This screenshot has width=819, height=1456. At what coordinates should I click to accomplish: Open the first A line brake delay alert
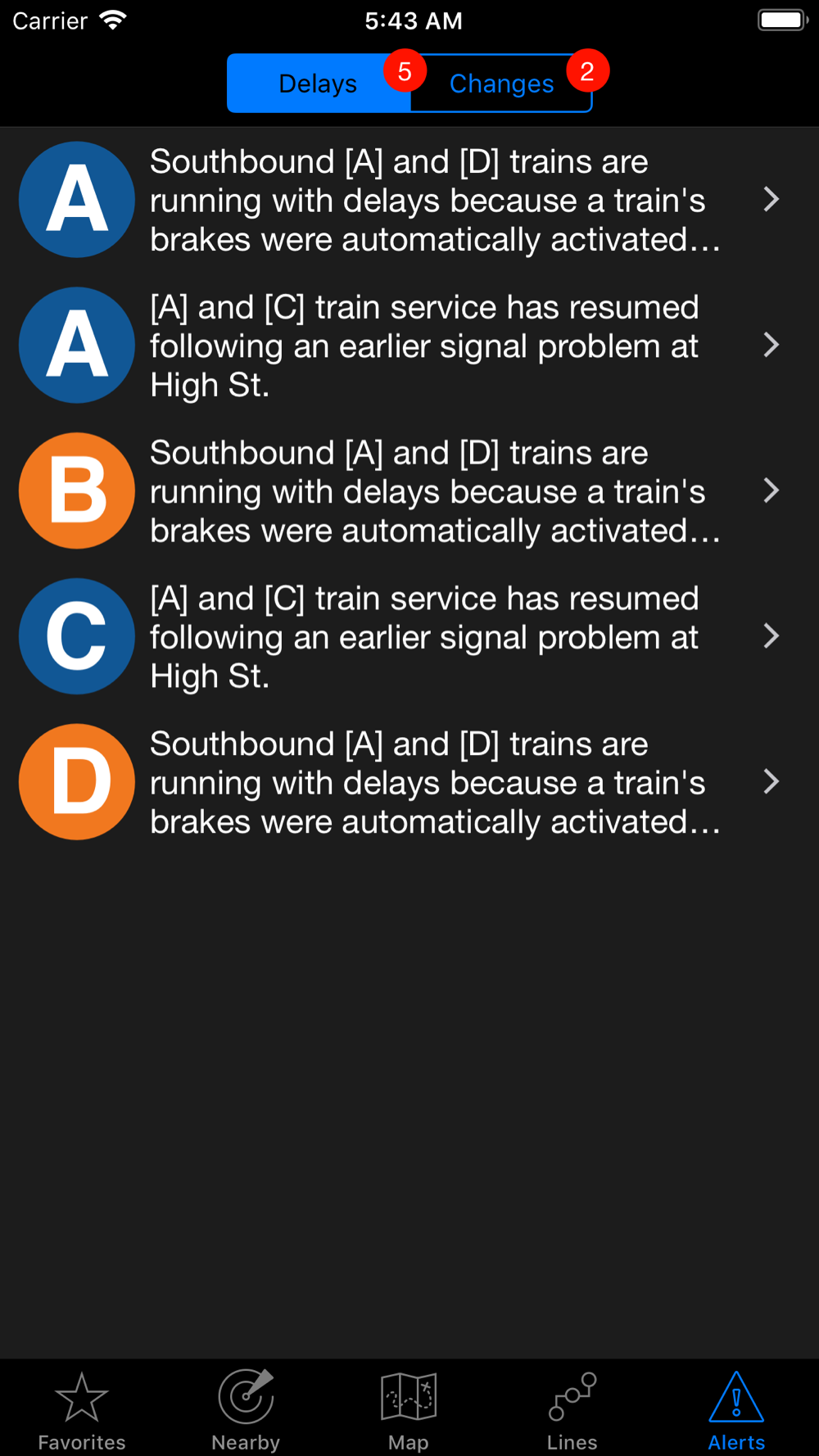point(409,200)
